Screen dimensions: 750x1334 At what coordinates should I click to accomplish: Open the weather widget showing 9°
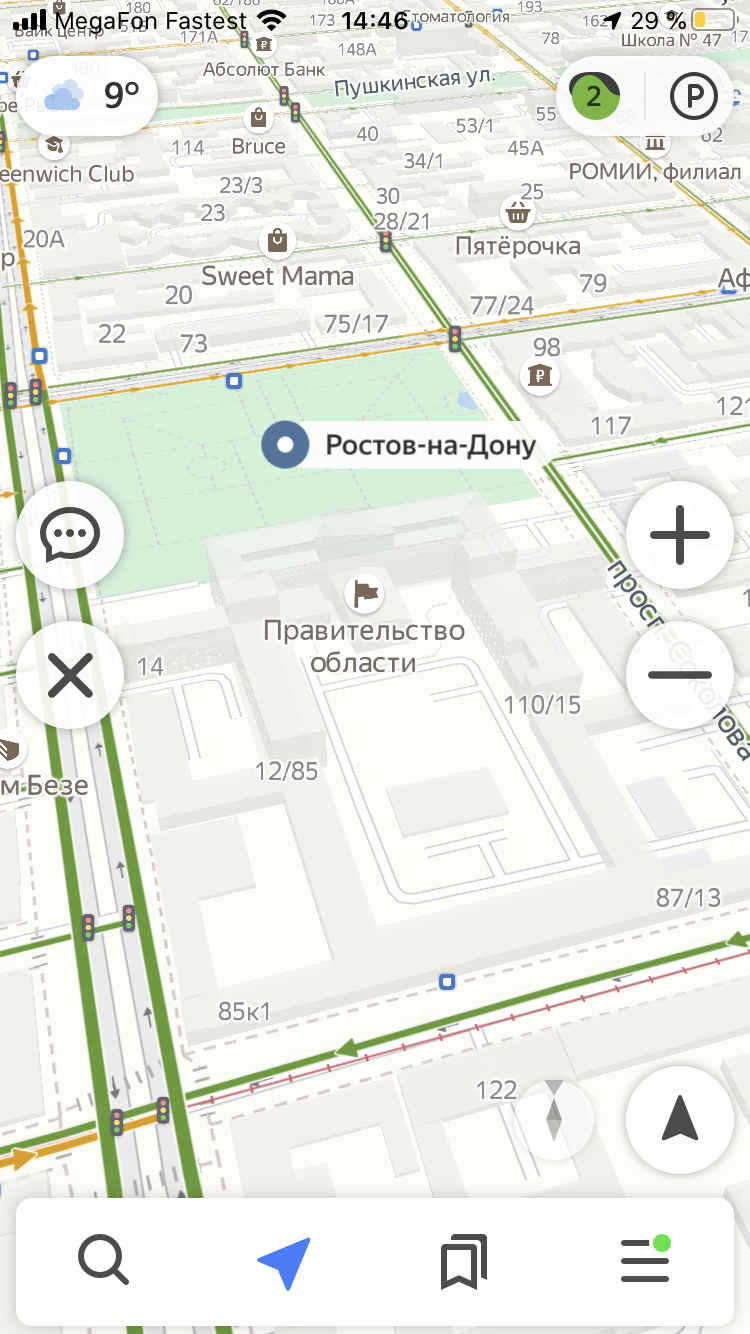click(x=90, y=96)
